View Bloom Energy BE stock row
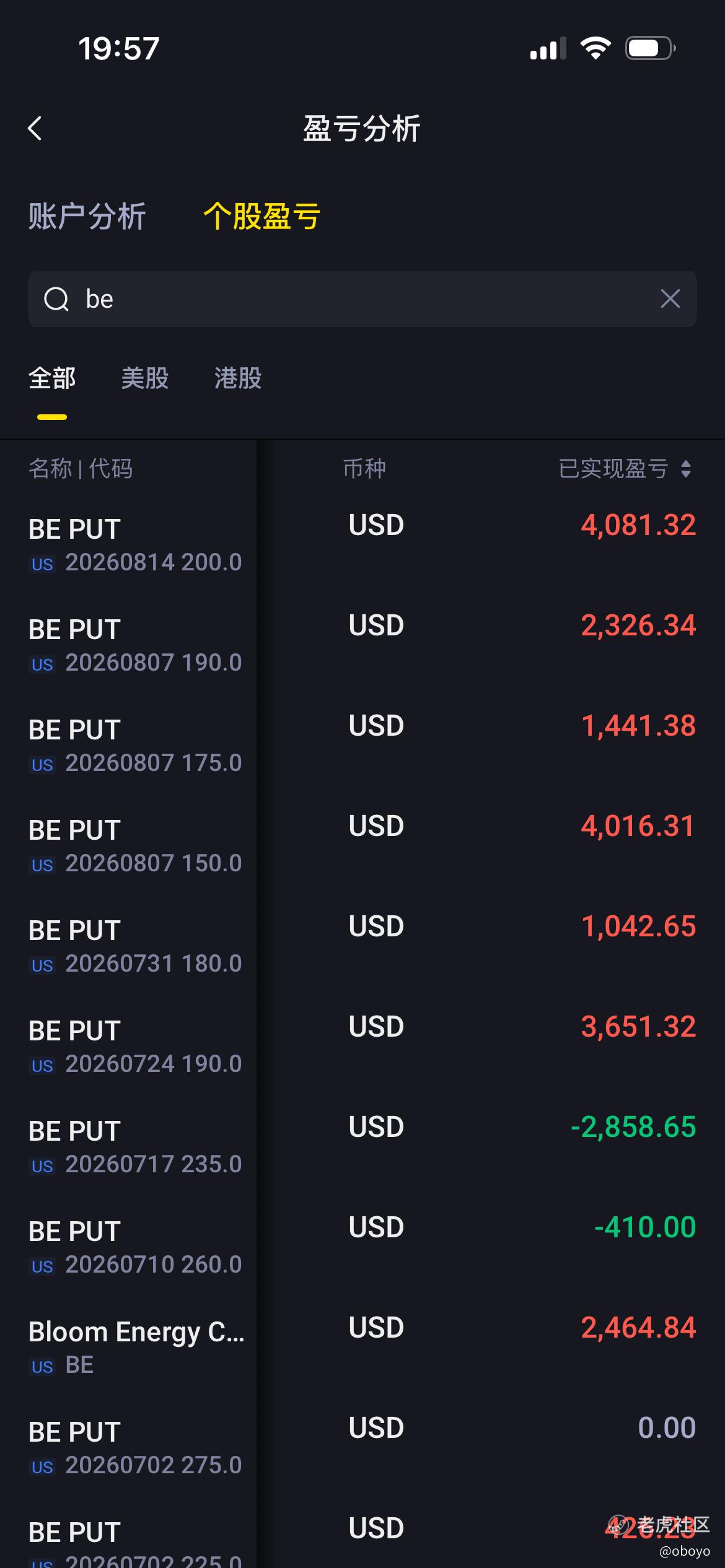The height and width of the screenshot is (1568, 725). pos(362,1348)
